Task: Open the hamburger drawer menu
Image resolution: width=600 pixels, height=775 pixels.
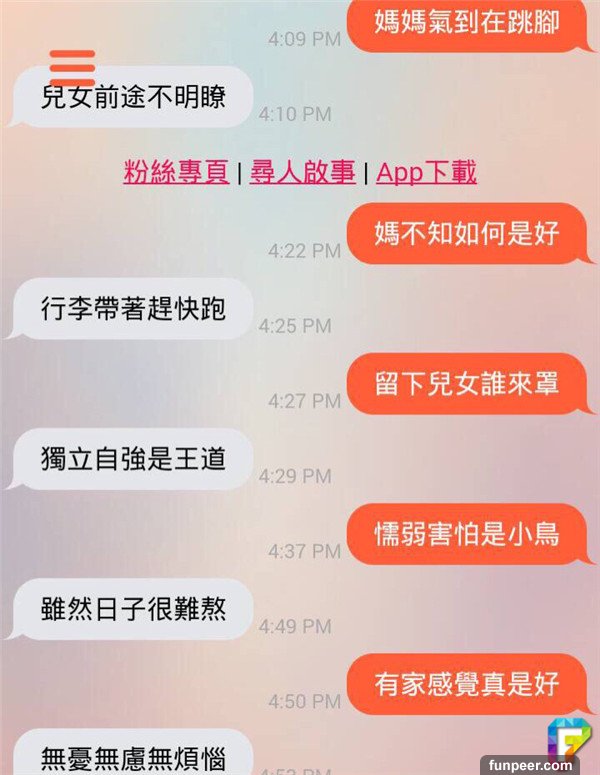Action: pos(72,68)
